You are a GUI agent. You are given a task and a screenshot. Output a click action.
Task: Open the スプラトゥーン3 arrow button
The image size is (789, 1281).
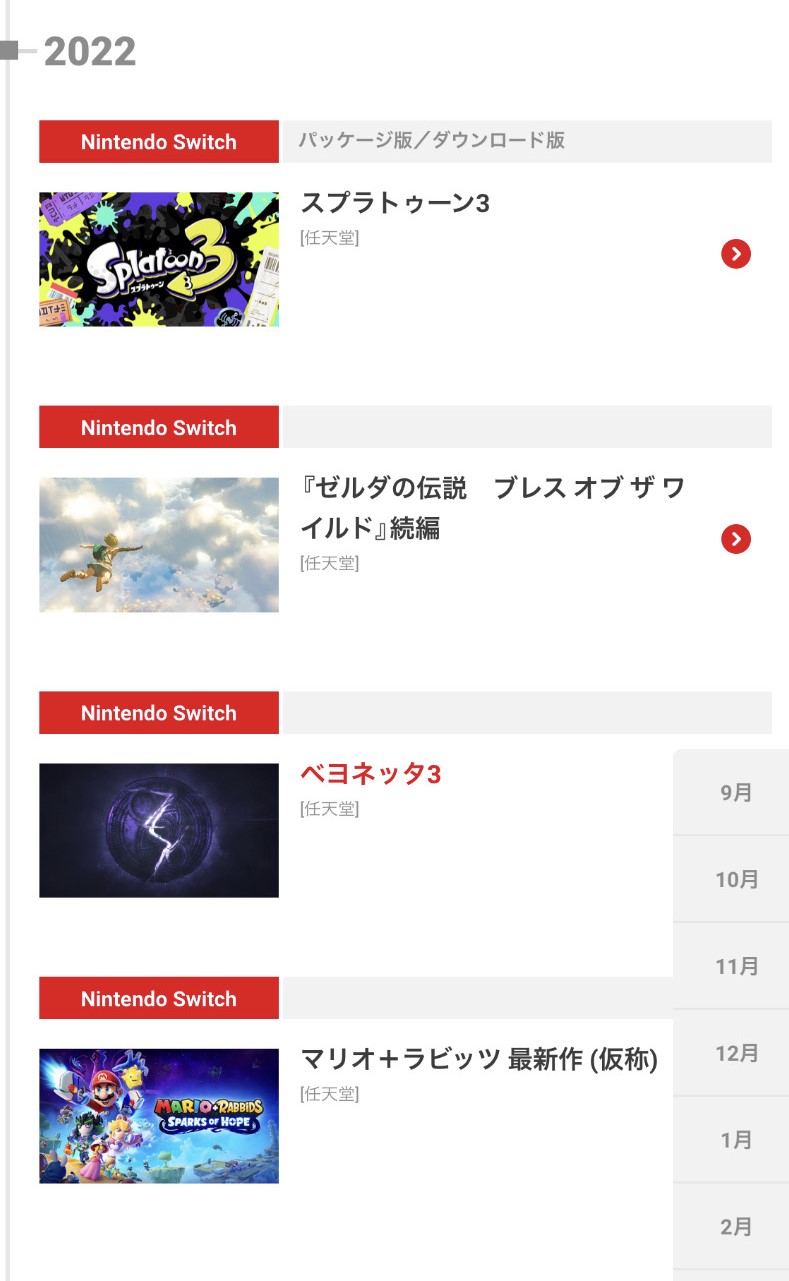736,254
